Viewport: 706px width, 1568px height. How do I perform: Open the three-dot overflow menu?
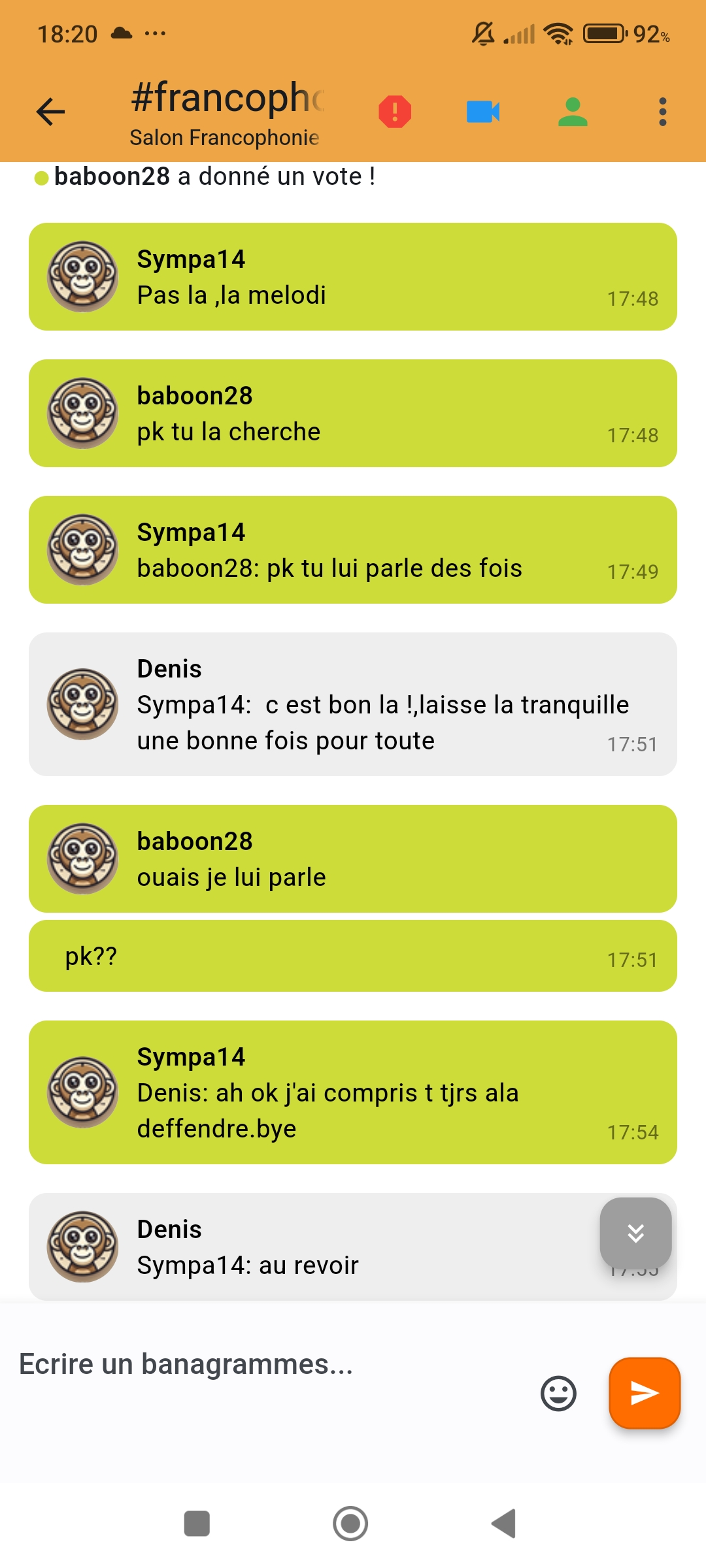coord(663,112)
